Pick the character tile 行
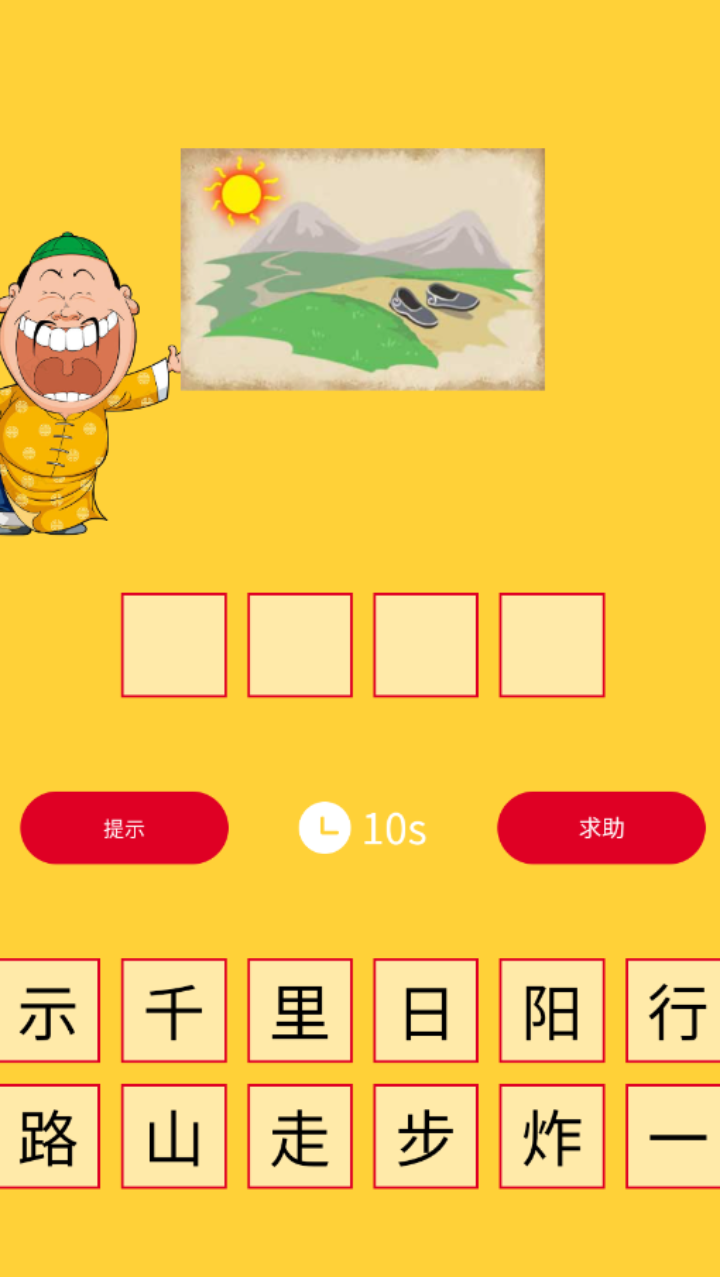The height and width of the screenshot is (1280, 720). 674,1011
